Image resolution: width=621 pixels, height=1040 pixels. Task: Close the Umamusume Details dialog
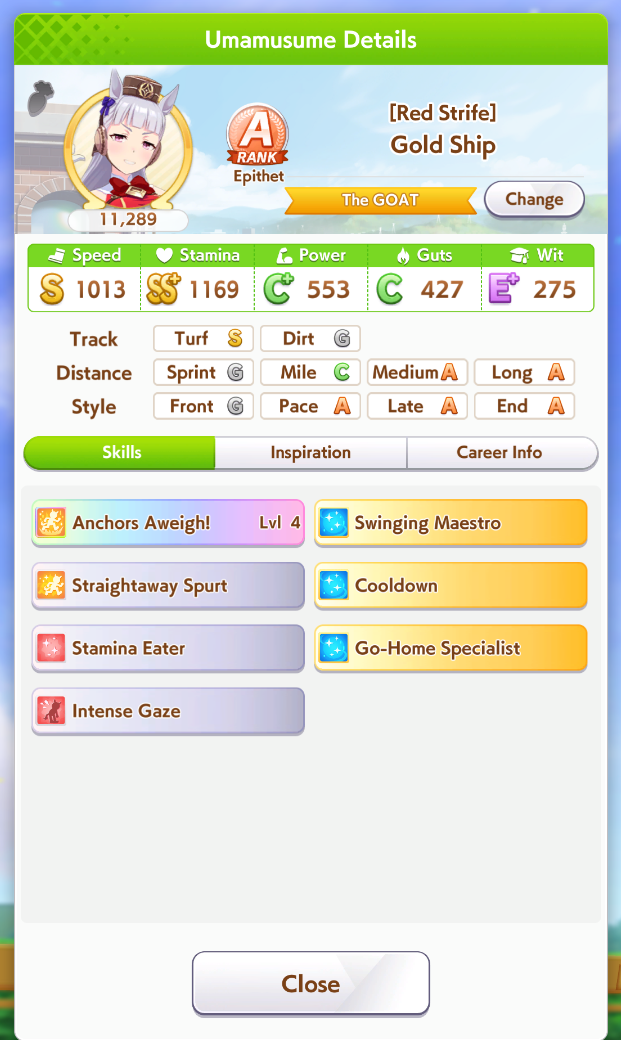[x=310, y=983]
